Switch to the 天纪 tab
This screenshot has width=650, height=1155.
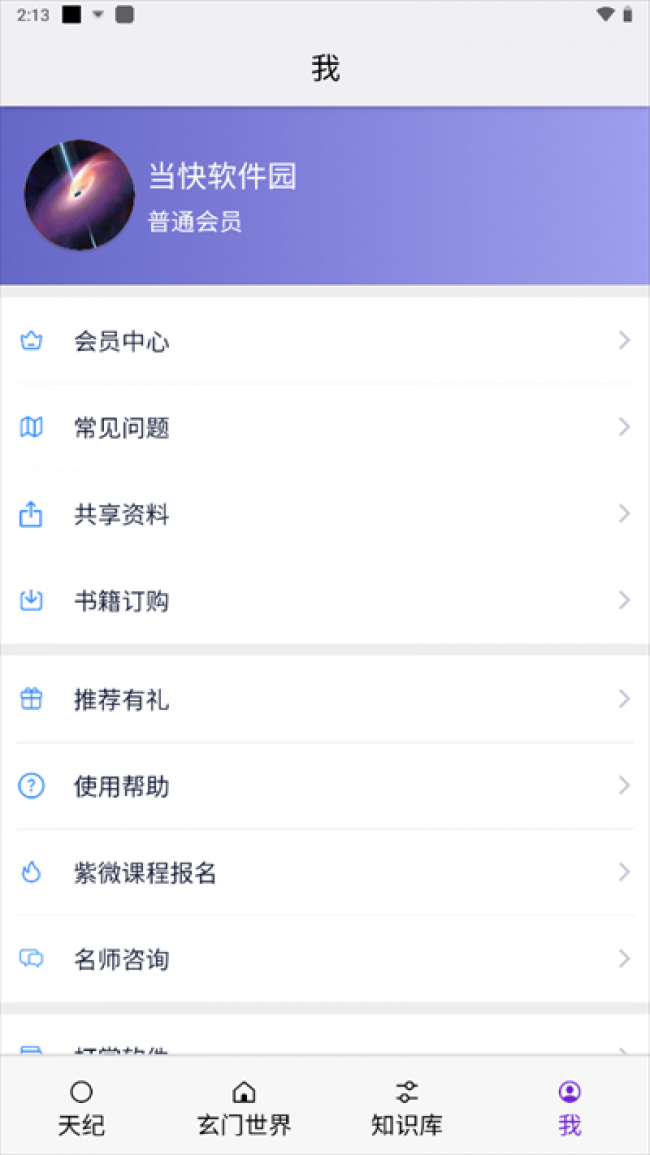pos(81,1106)
